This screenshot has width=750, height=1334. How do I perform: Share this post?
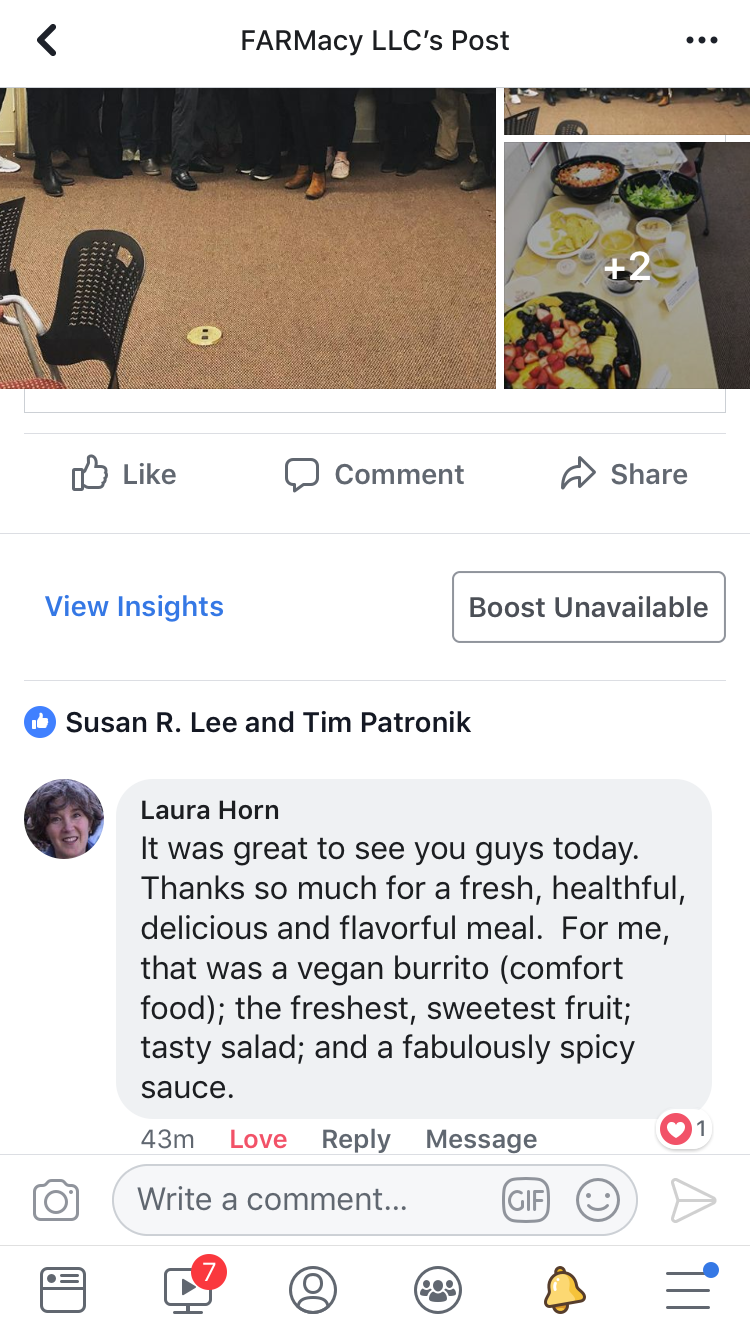[x=624, y=474]
